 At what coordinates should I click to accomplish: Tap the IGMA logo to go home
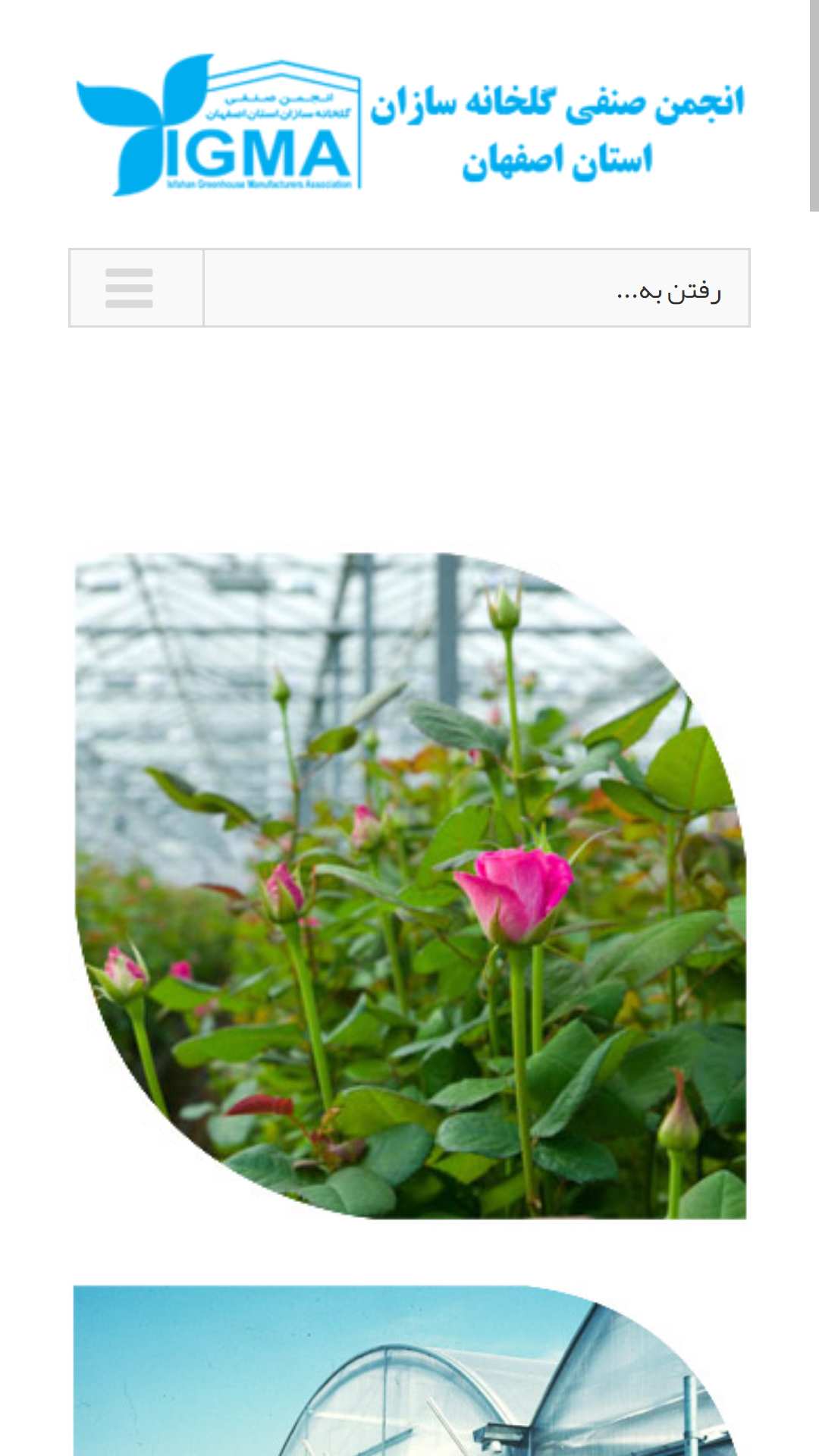click(409, 125)
